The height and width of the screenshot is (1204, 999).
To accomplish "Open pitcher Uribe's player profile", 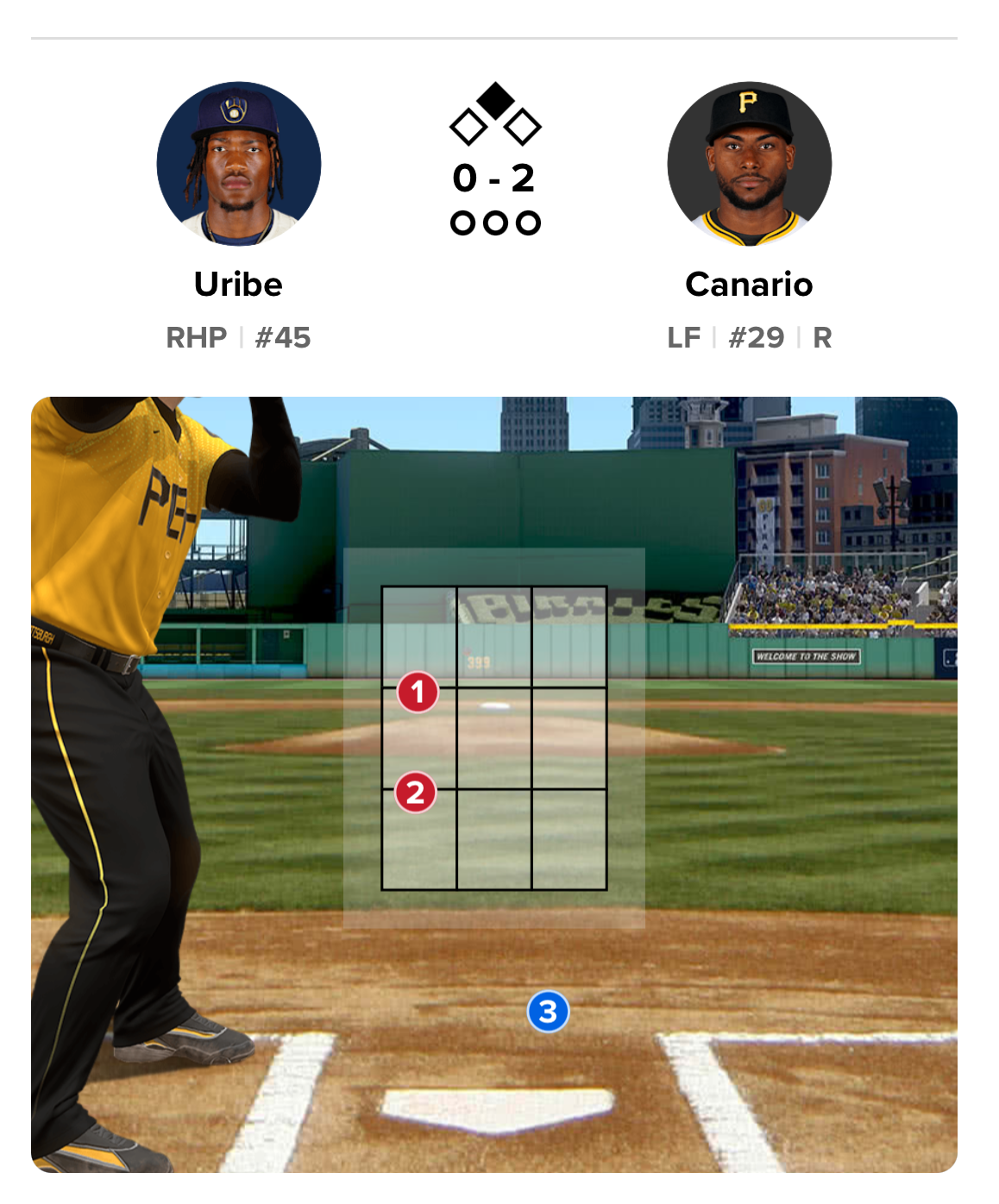I will pyautogui.click(x=239, y=164).
